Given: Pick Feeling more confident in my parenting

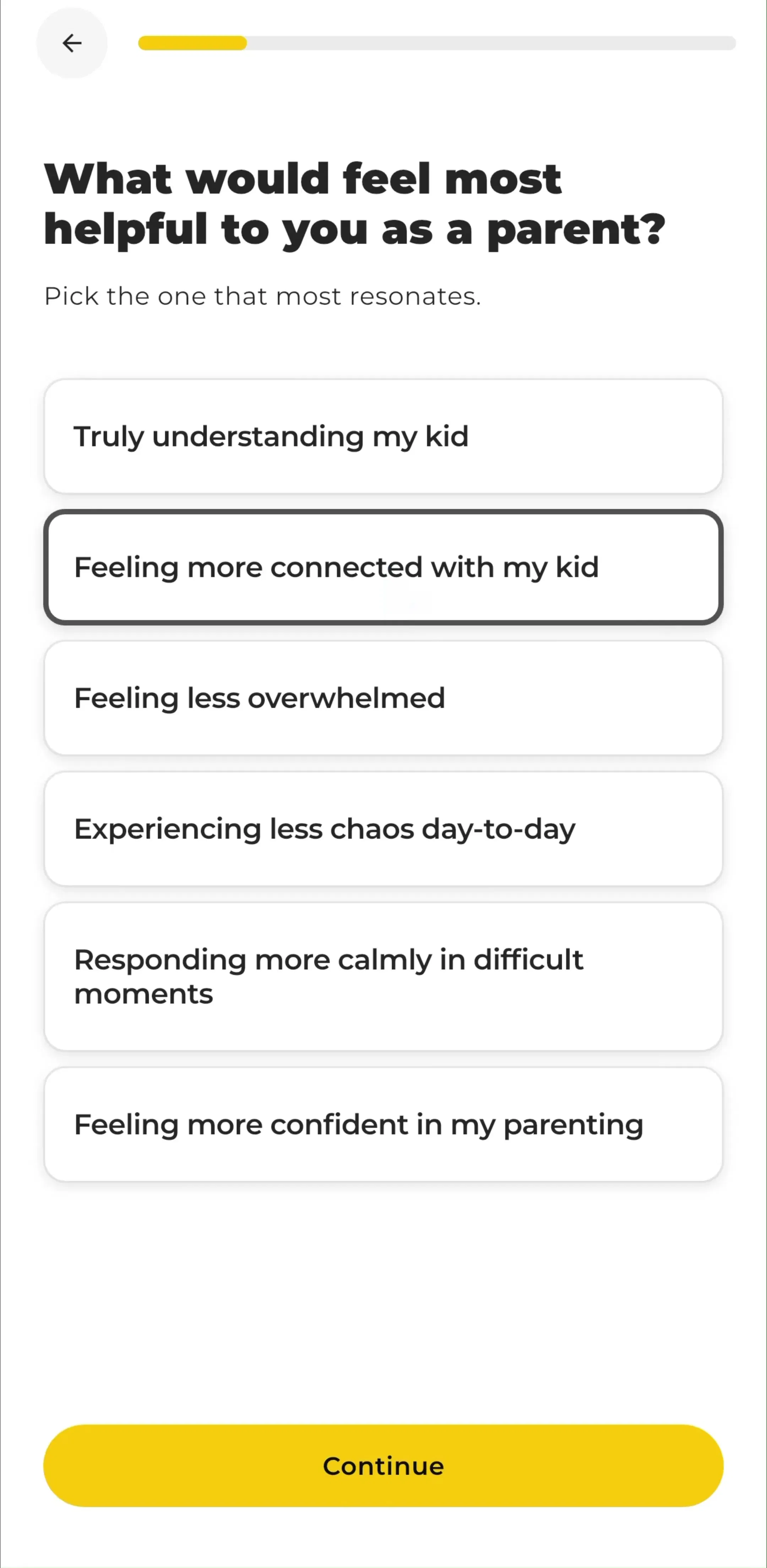Looking at the screenshot, I should pos(383,1124).
